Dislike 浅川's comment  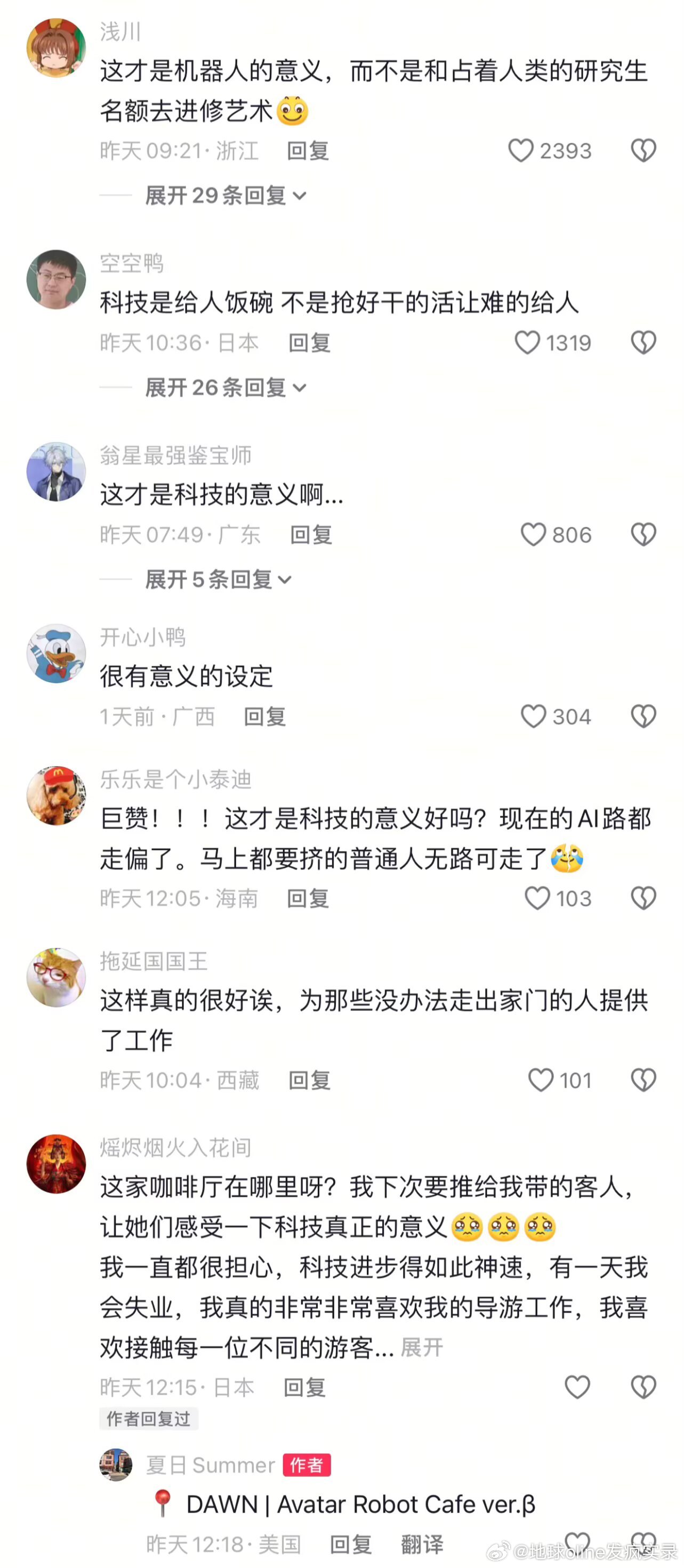(642, 150)
